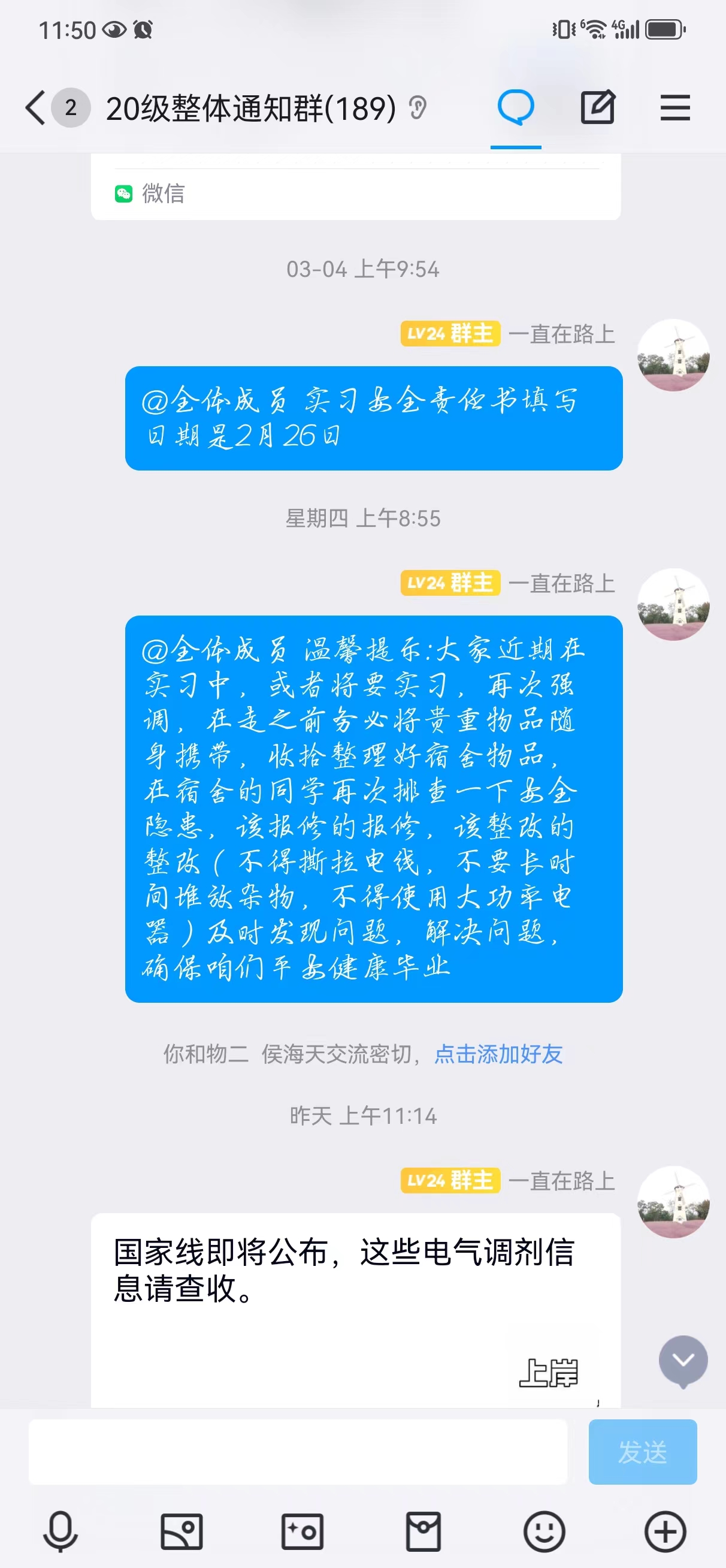
Task: Jump to latest messages with down arrow
Action: pyautogui.click(x=683, y=1361)
